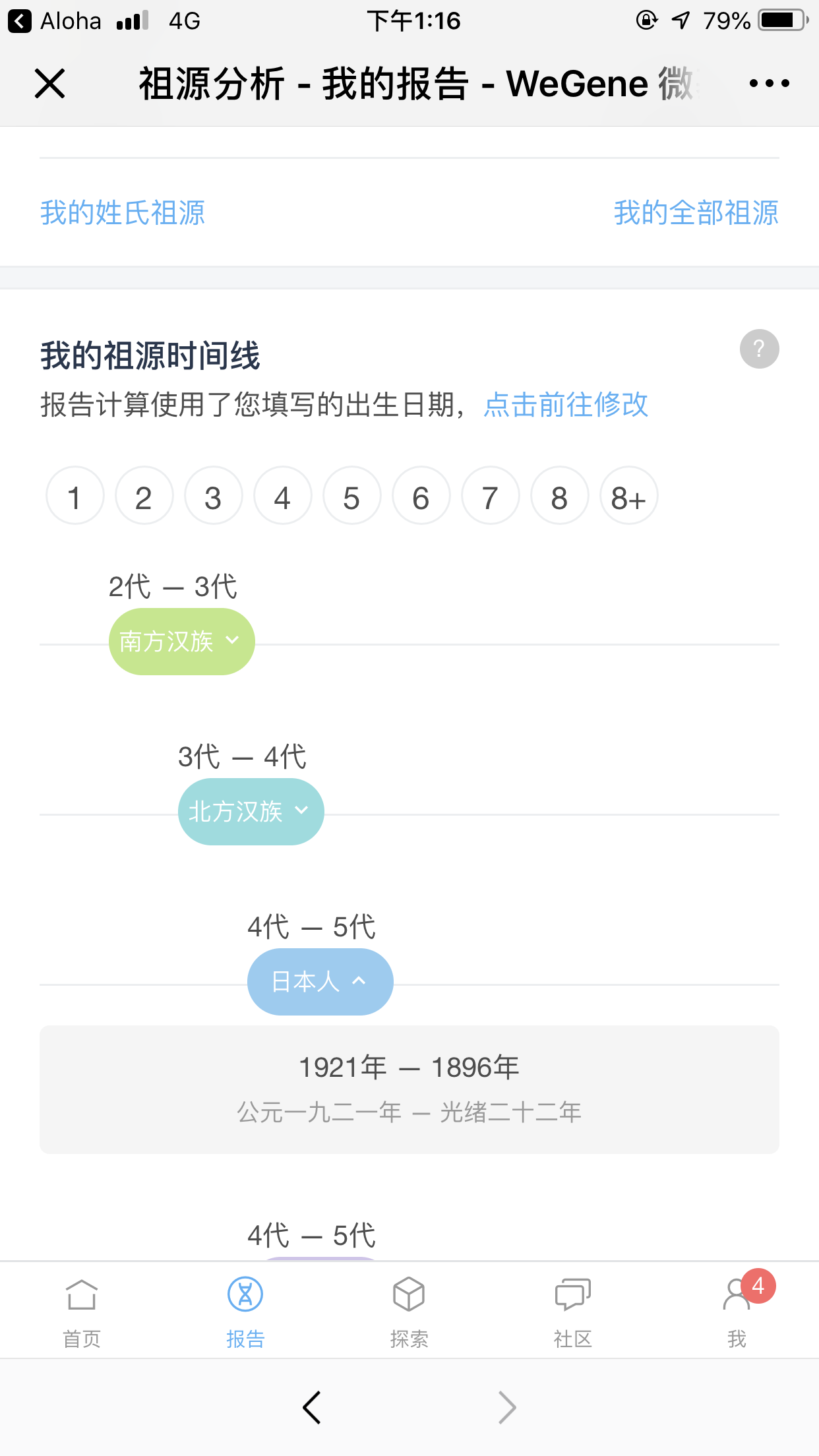Open 我的姓氏祖源 link
819x1456 pixels.
123,212
